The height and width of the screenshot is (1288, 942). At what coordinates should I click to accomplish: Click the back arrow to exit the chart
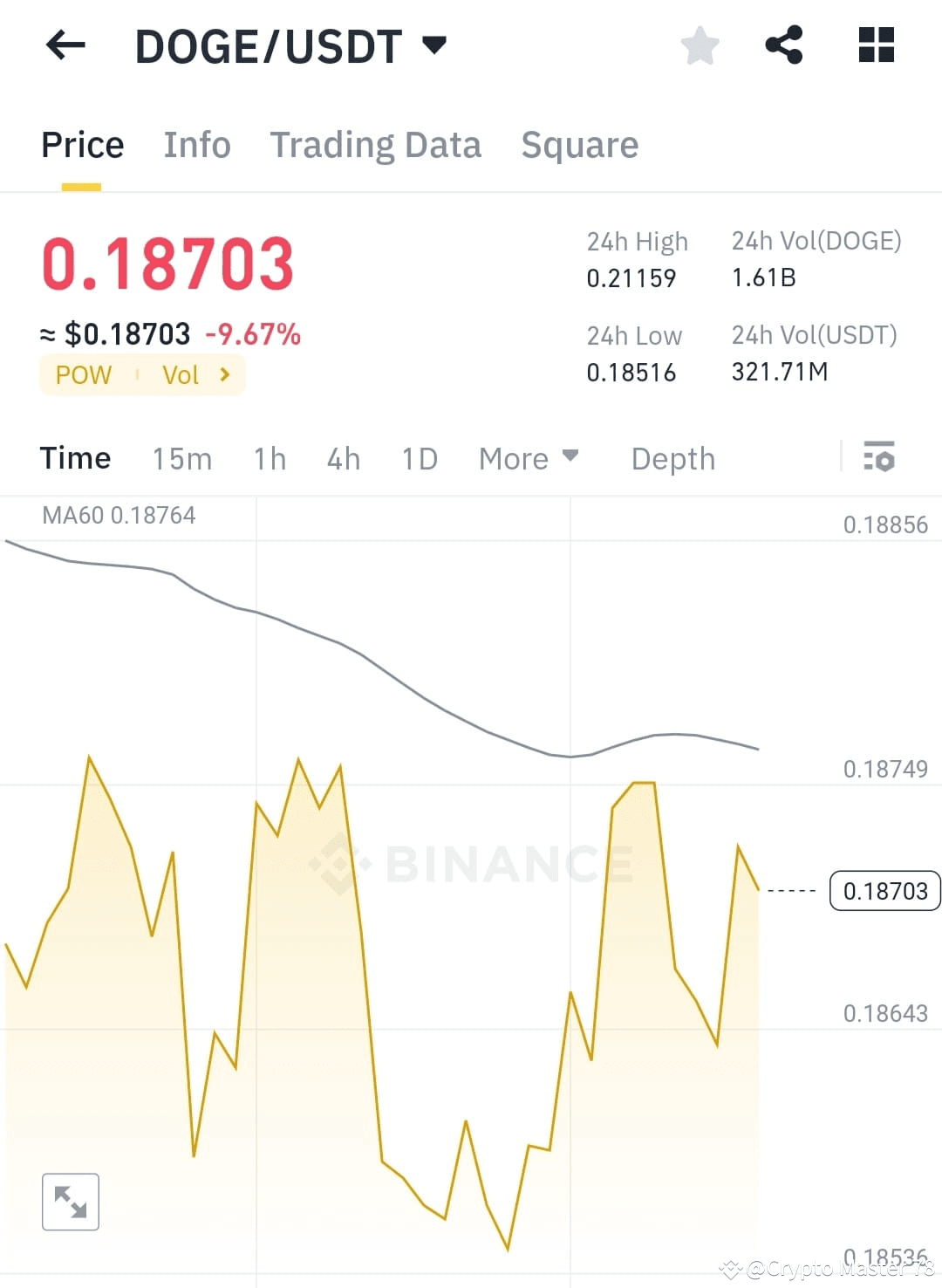point(65,45)
